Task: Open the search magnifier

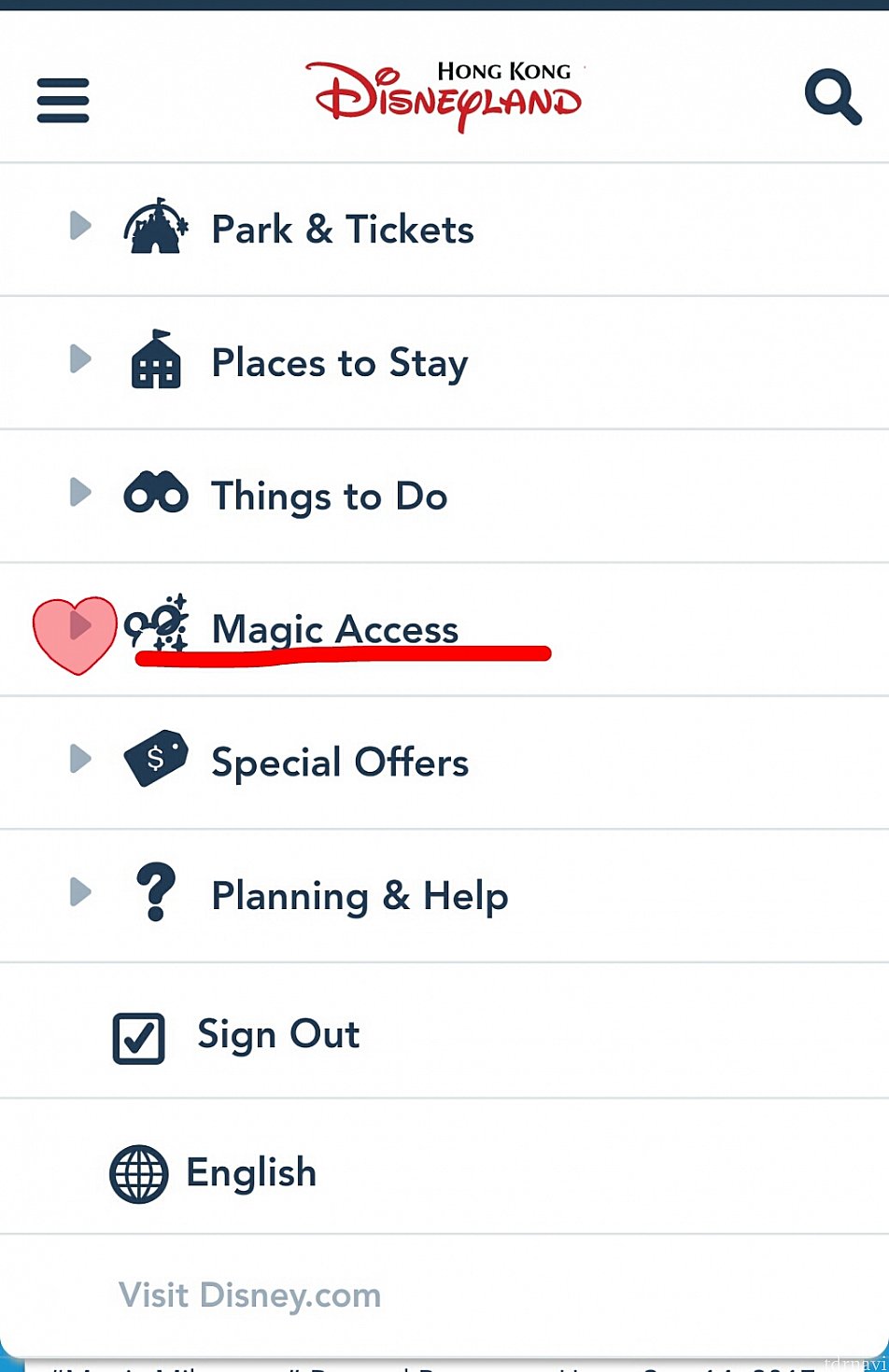Action: click(x=832, y=96)
